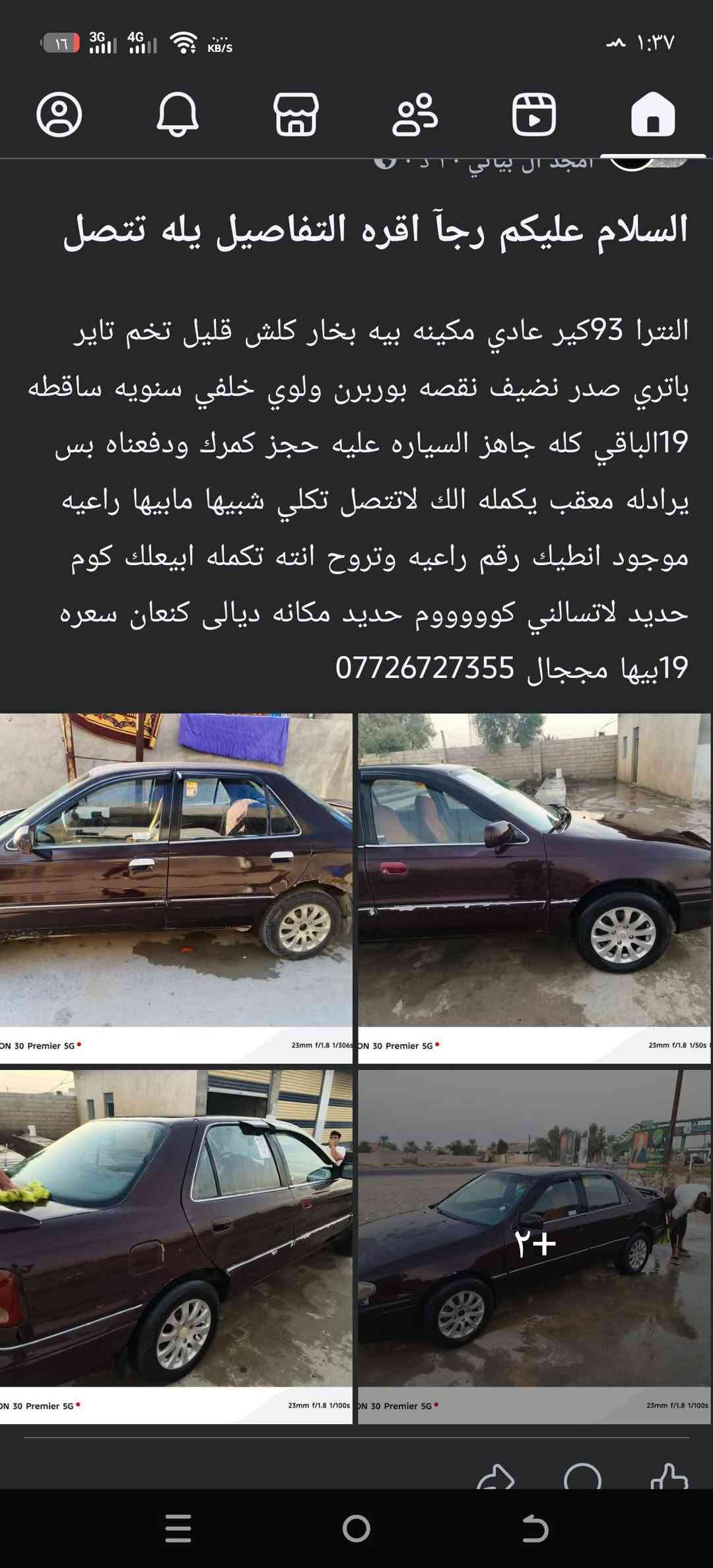Switch to the Home feed tab

pyautogui.click(x=652, y=115)
